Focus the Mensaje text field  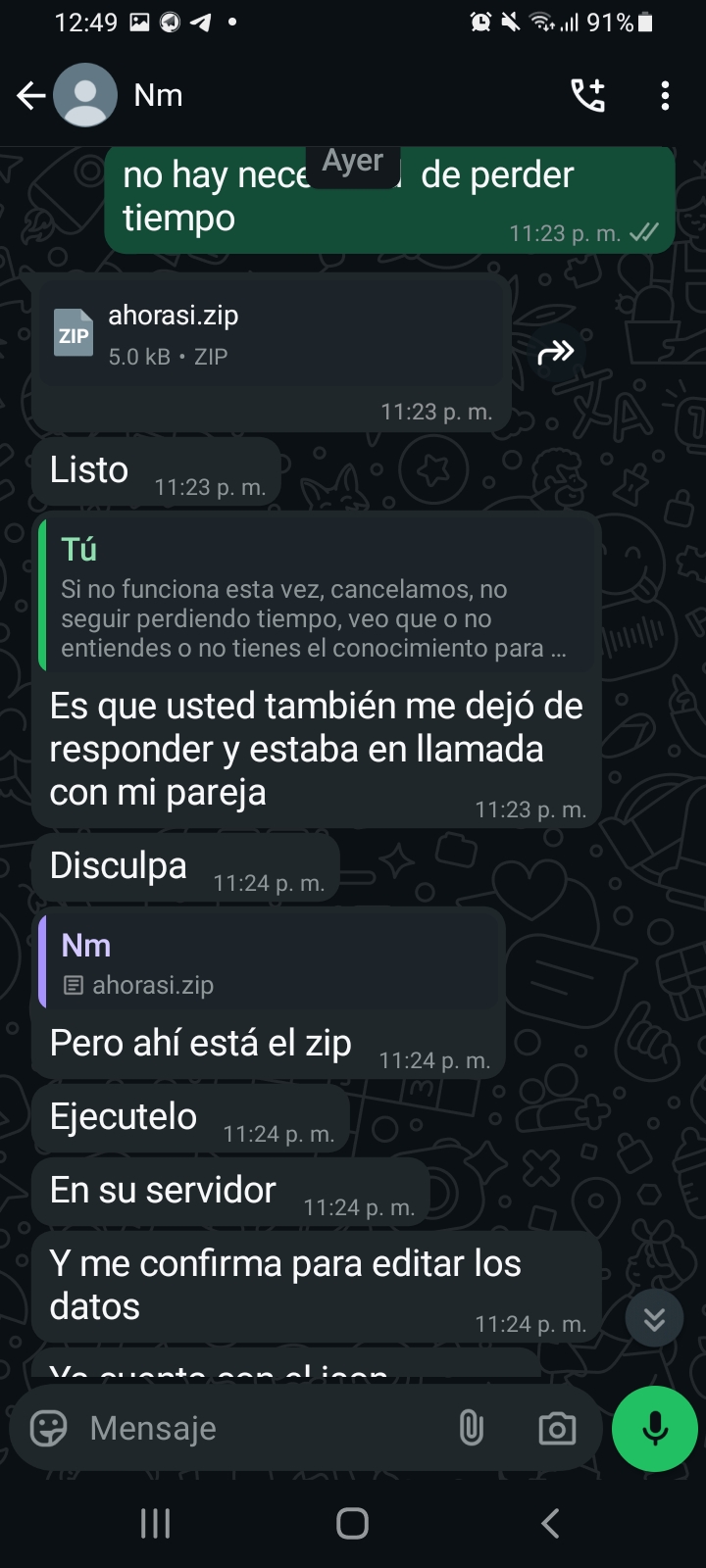click(x=265, y=1428)
